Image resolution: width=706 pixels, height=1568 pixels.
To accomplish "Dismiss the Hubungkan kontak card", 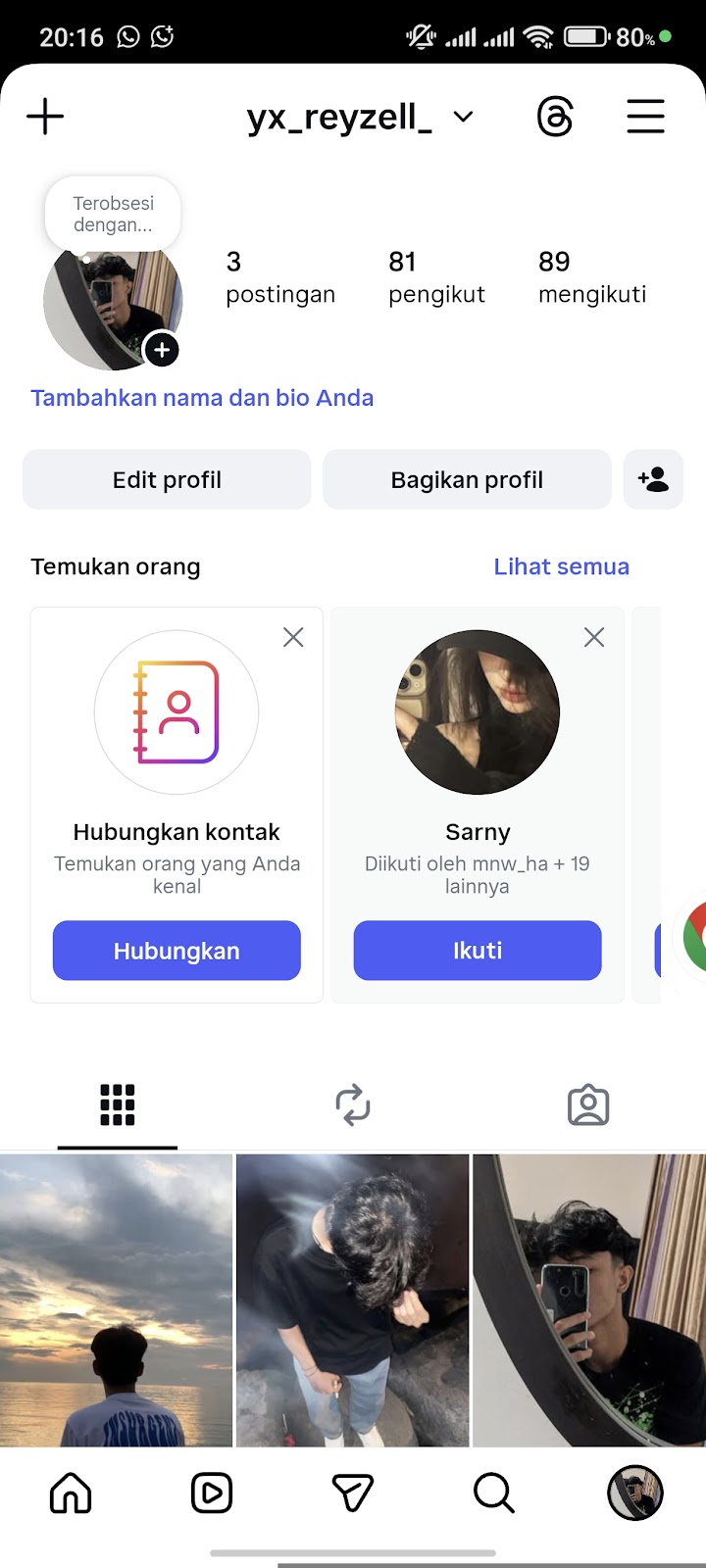I will tap(293, 638).
